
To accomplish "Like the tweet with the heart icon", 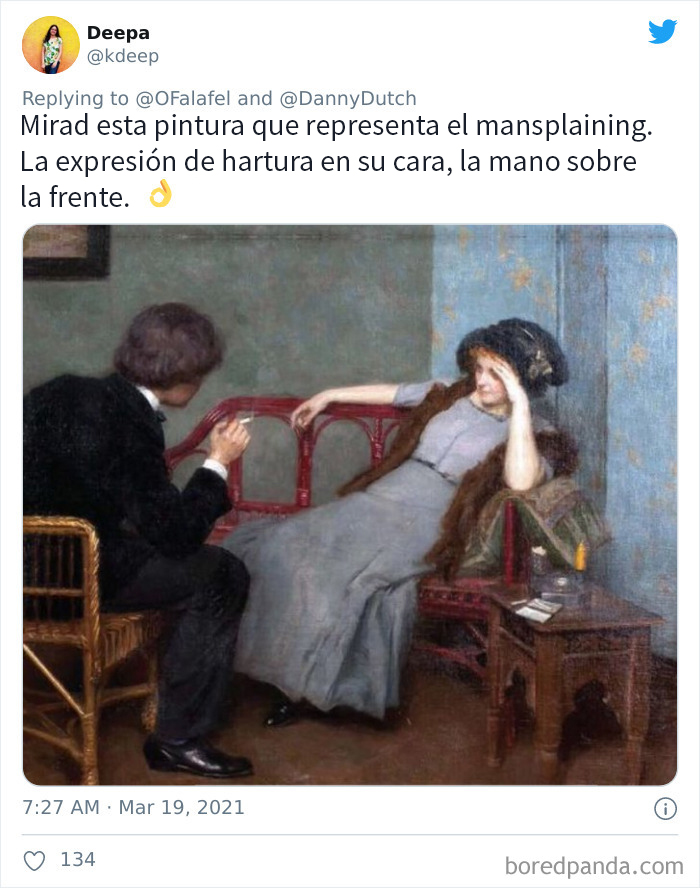I will pos(34,860).
